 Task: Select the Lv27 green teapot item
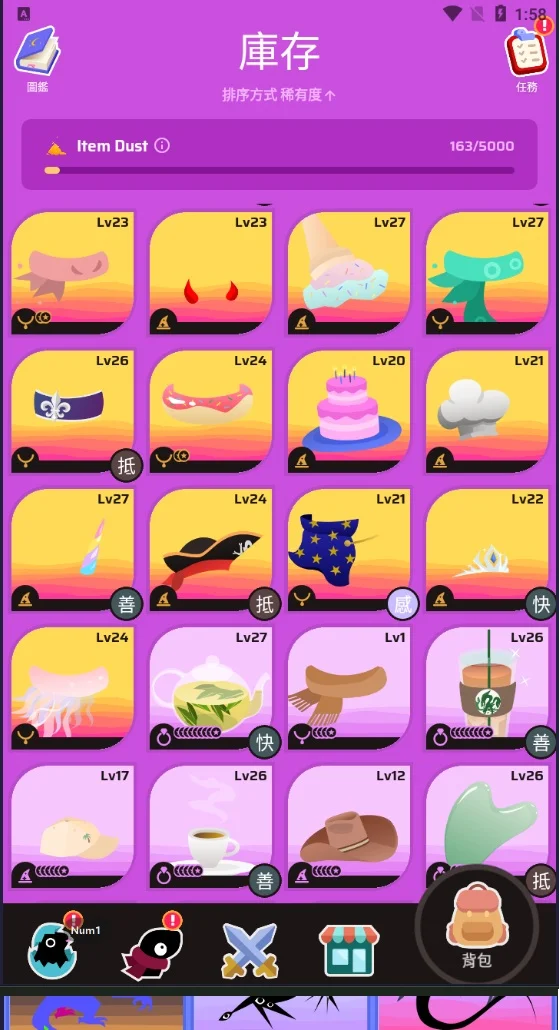click(x=211, y=688)
